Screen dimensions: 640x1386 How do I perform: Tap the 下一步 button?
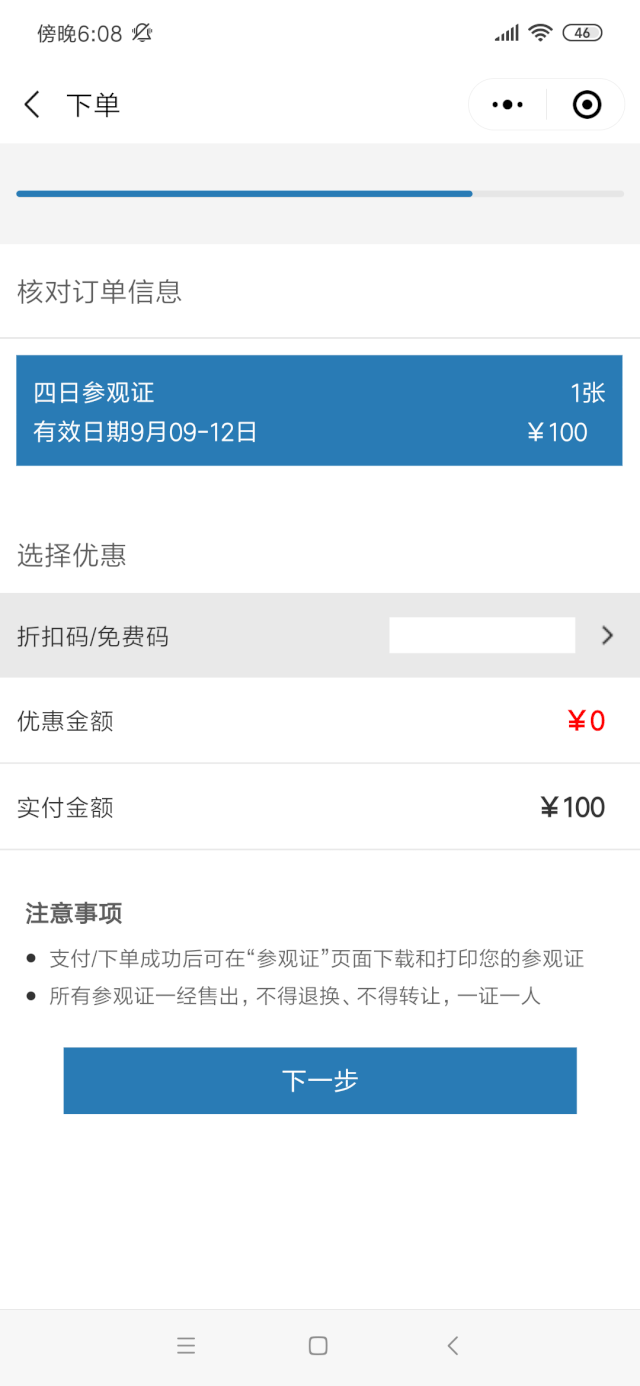pos(320,1080)
